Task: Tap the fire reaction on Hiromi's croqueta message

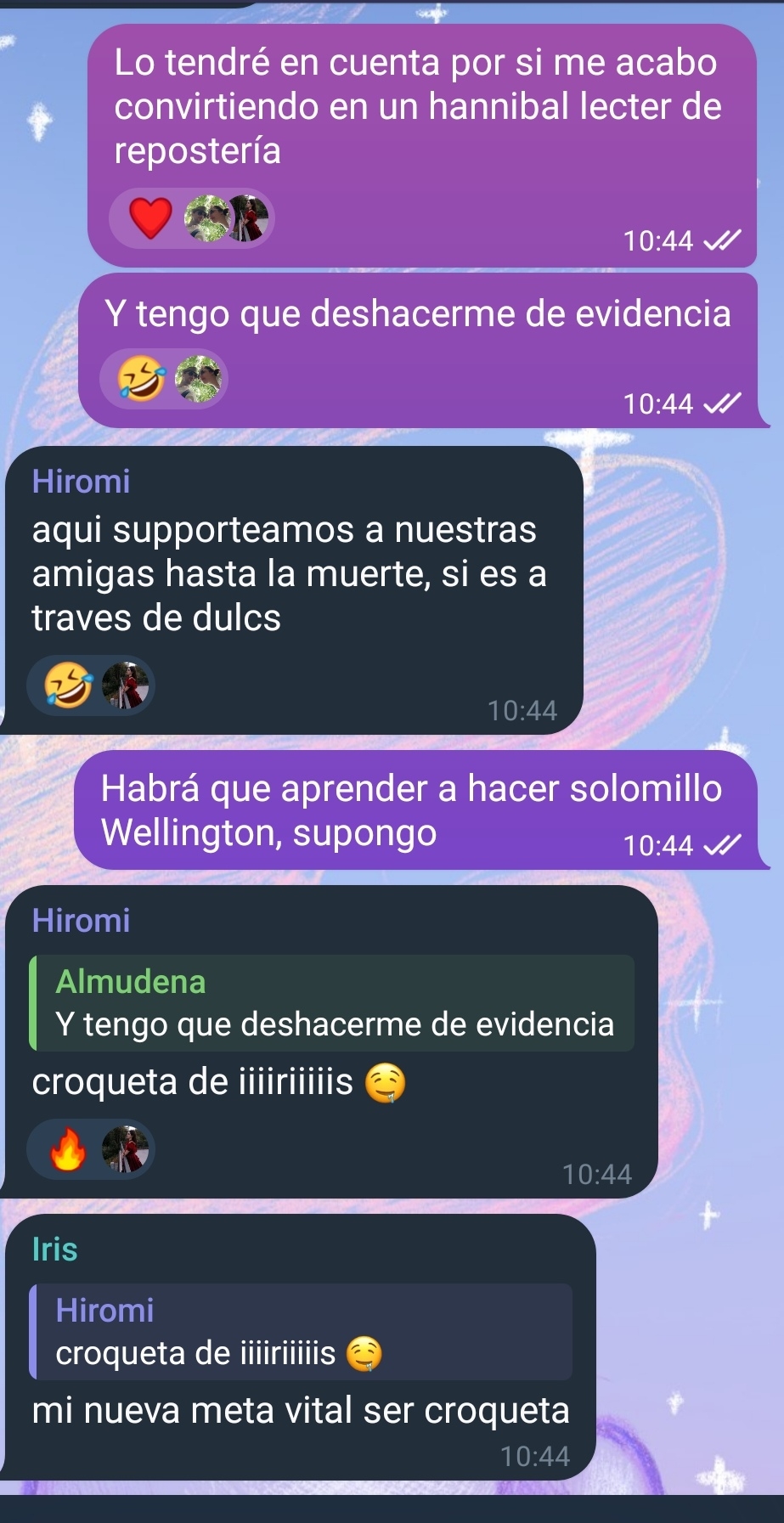Action: (x=68, y=1150)
